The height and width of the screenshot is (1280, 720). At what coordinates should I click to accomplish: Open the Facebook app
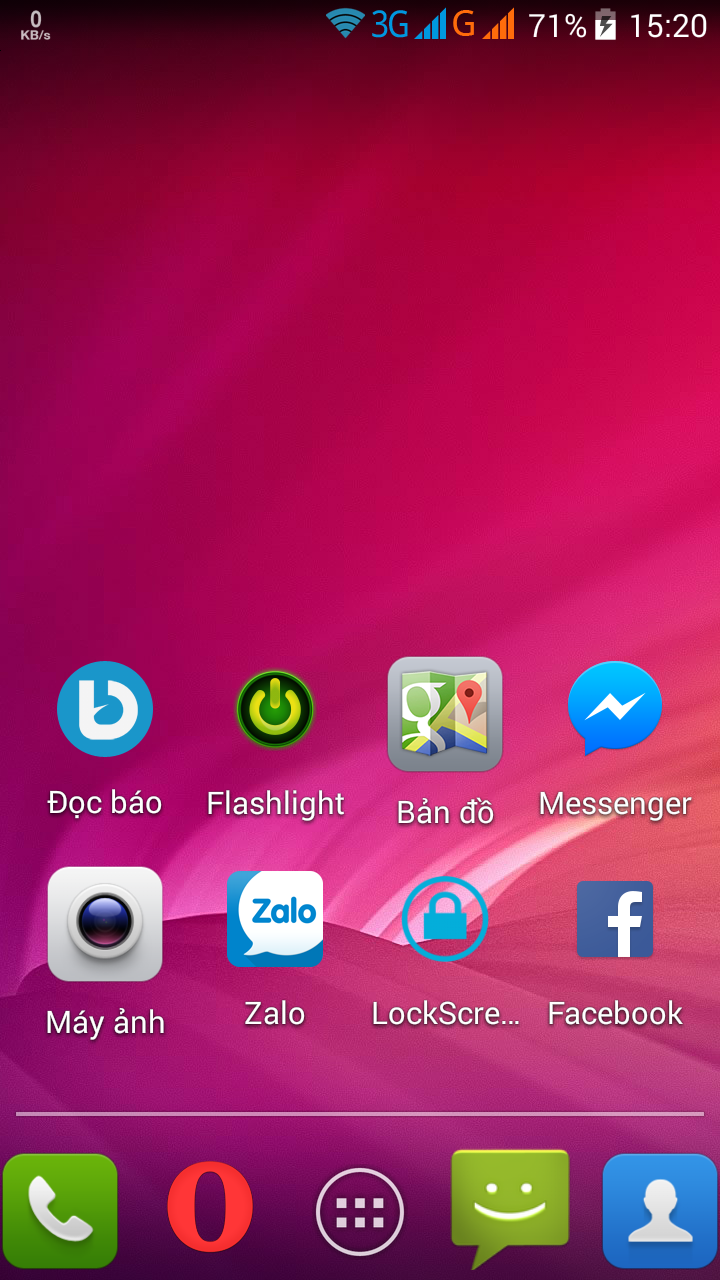coord(615,919)
